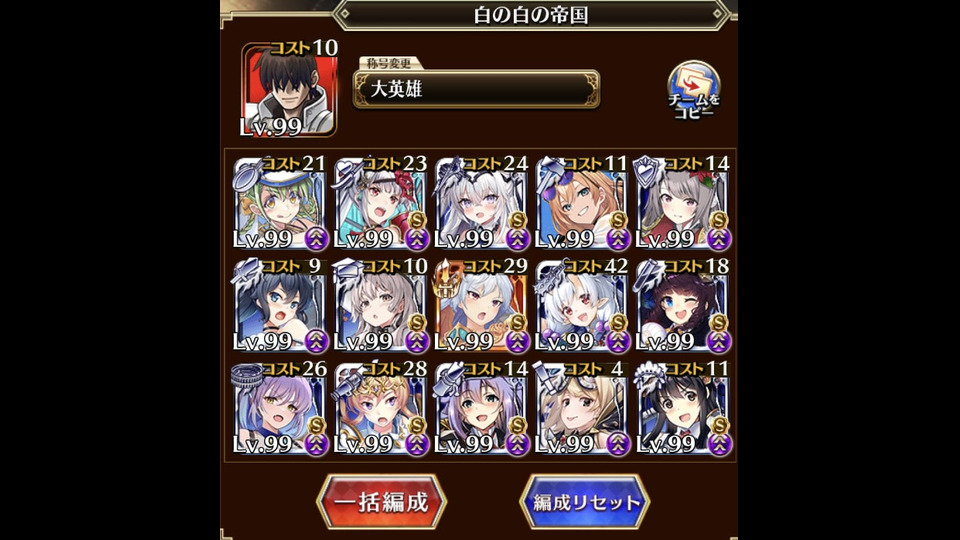Tap 一括編成 bulk formation button
This screenshot has width=960, height=540.
(x=381, y=502)
